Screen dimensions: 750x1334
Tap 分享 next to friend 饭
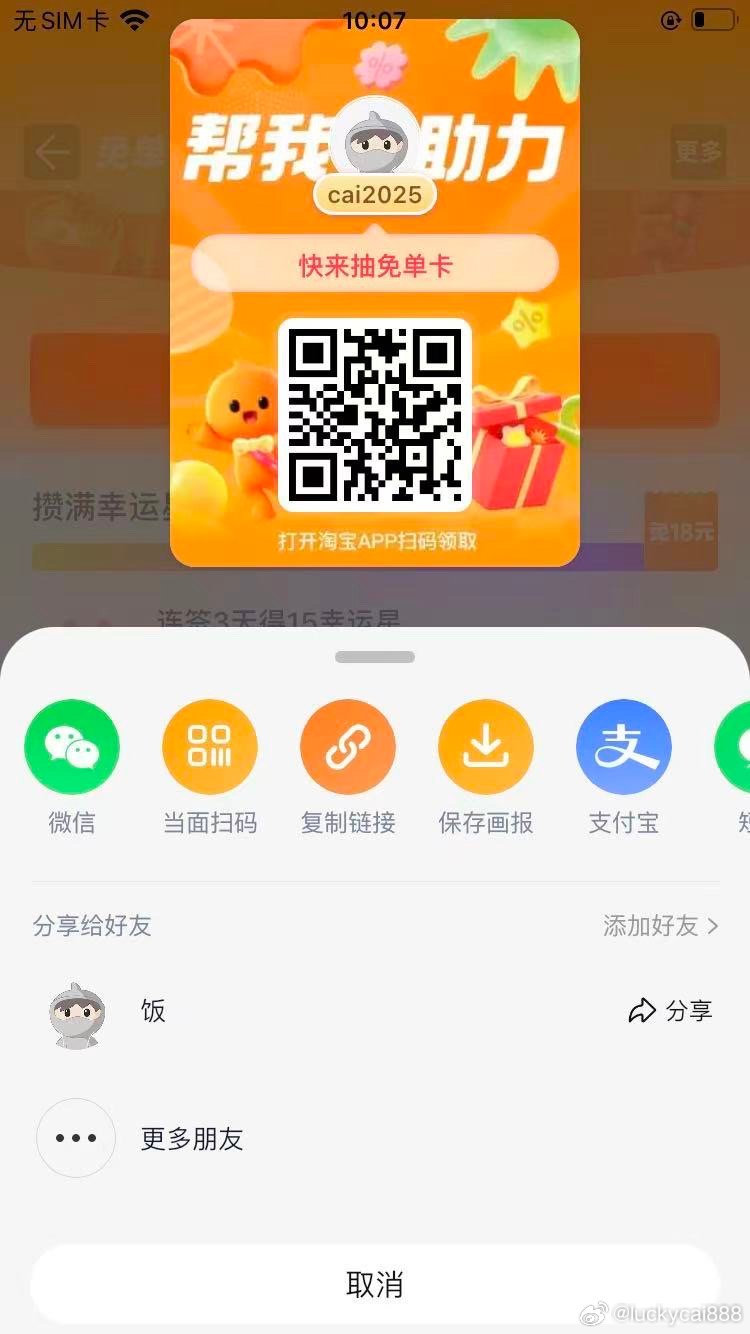[x=670, y=1011]
